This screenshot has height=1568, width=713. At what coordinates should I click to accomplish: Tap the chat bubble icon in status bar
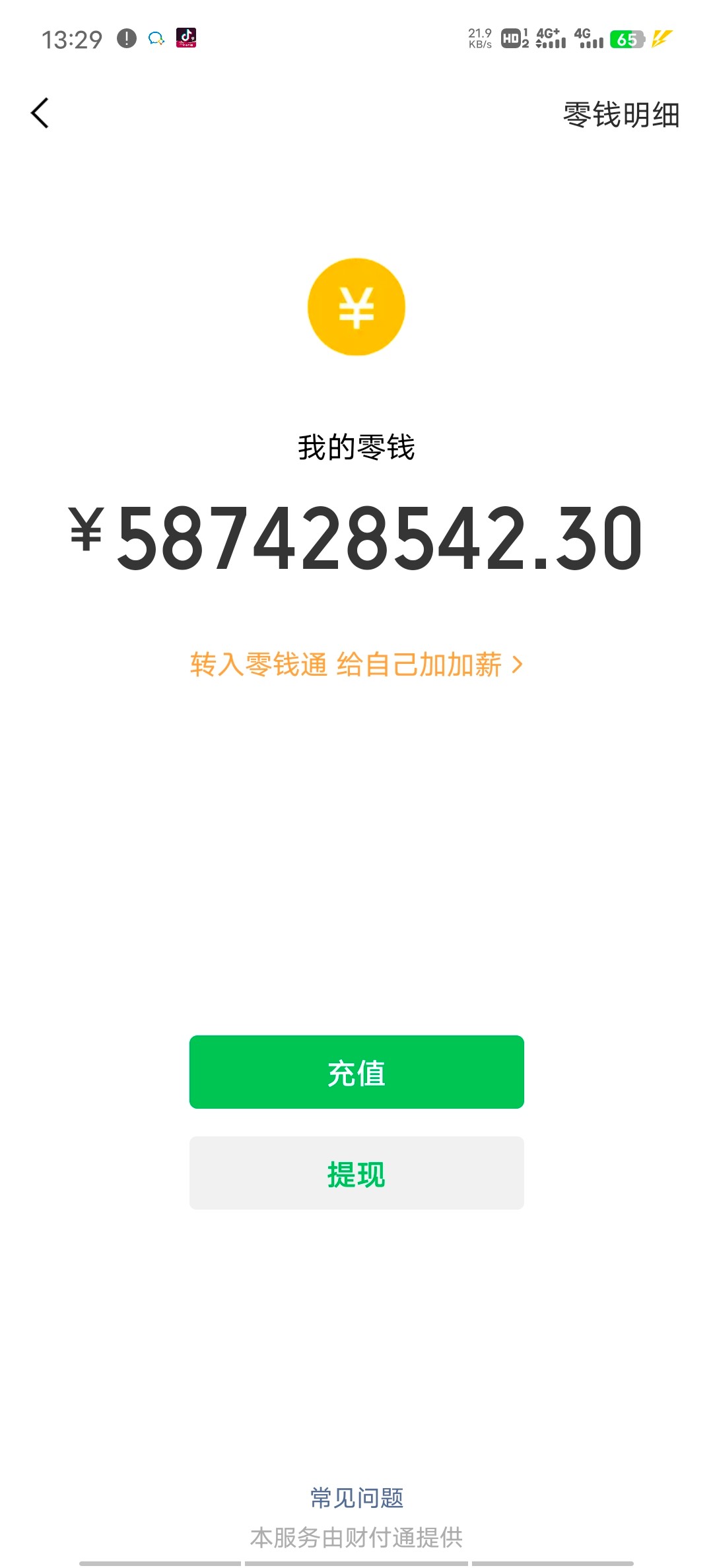pyautogui.click(x=156, y=40)
